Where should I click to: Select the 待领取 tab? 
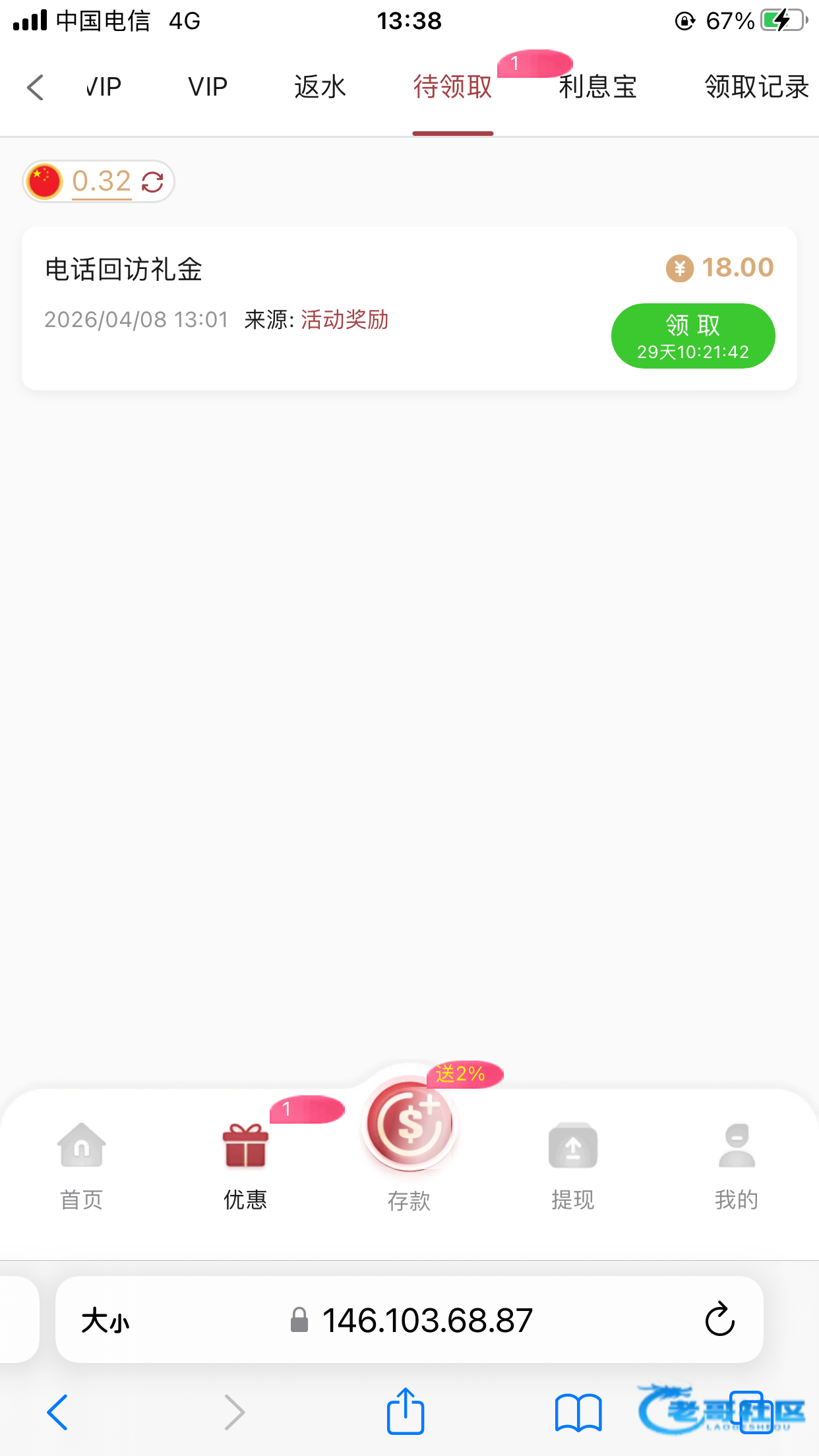coord(452,87)
